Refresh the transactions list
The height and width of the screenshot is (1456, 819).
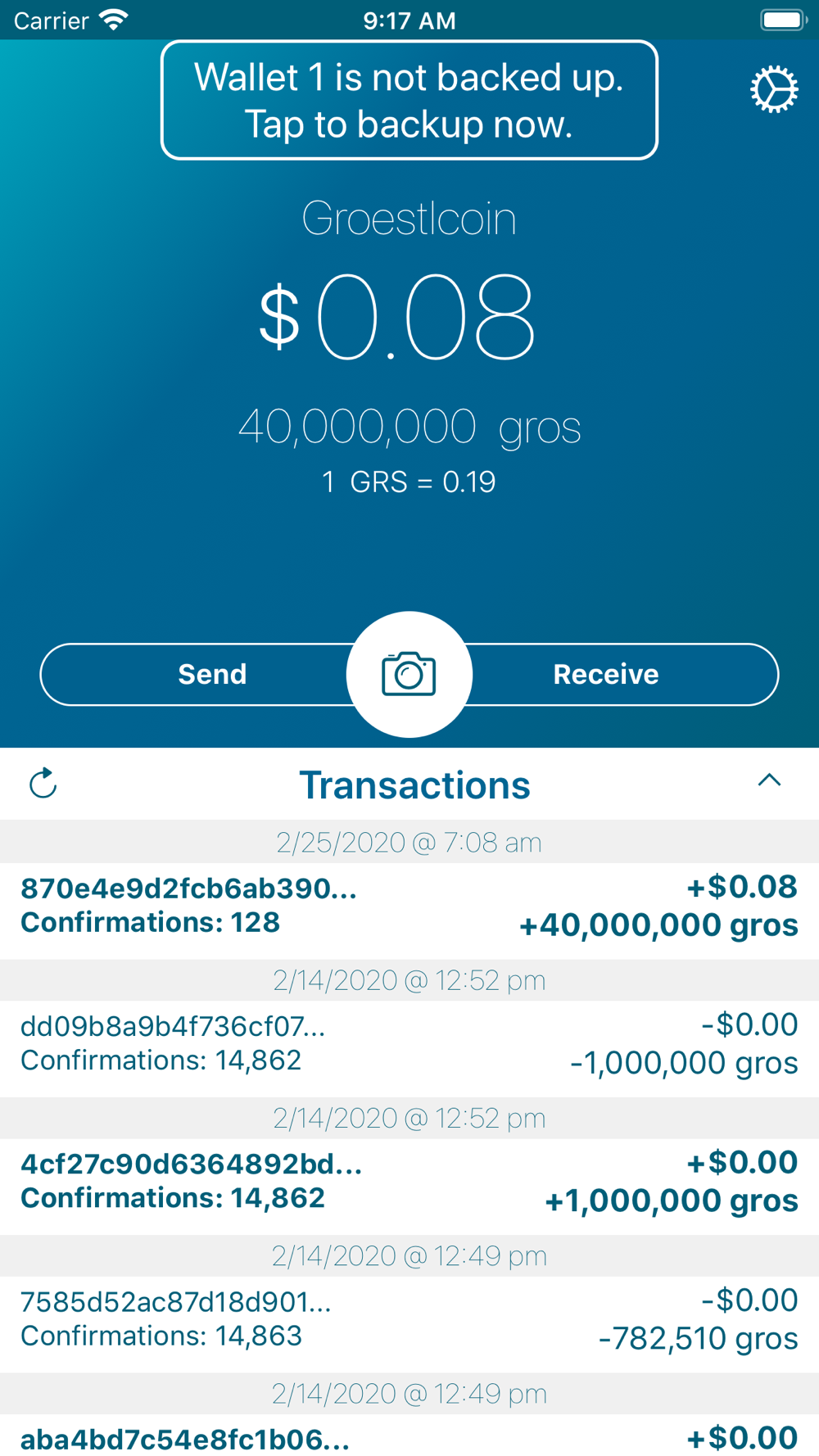pos(43,784)
